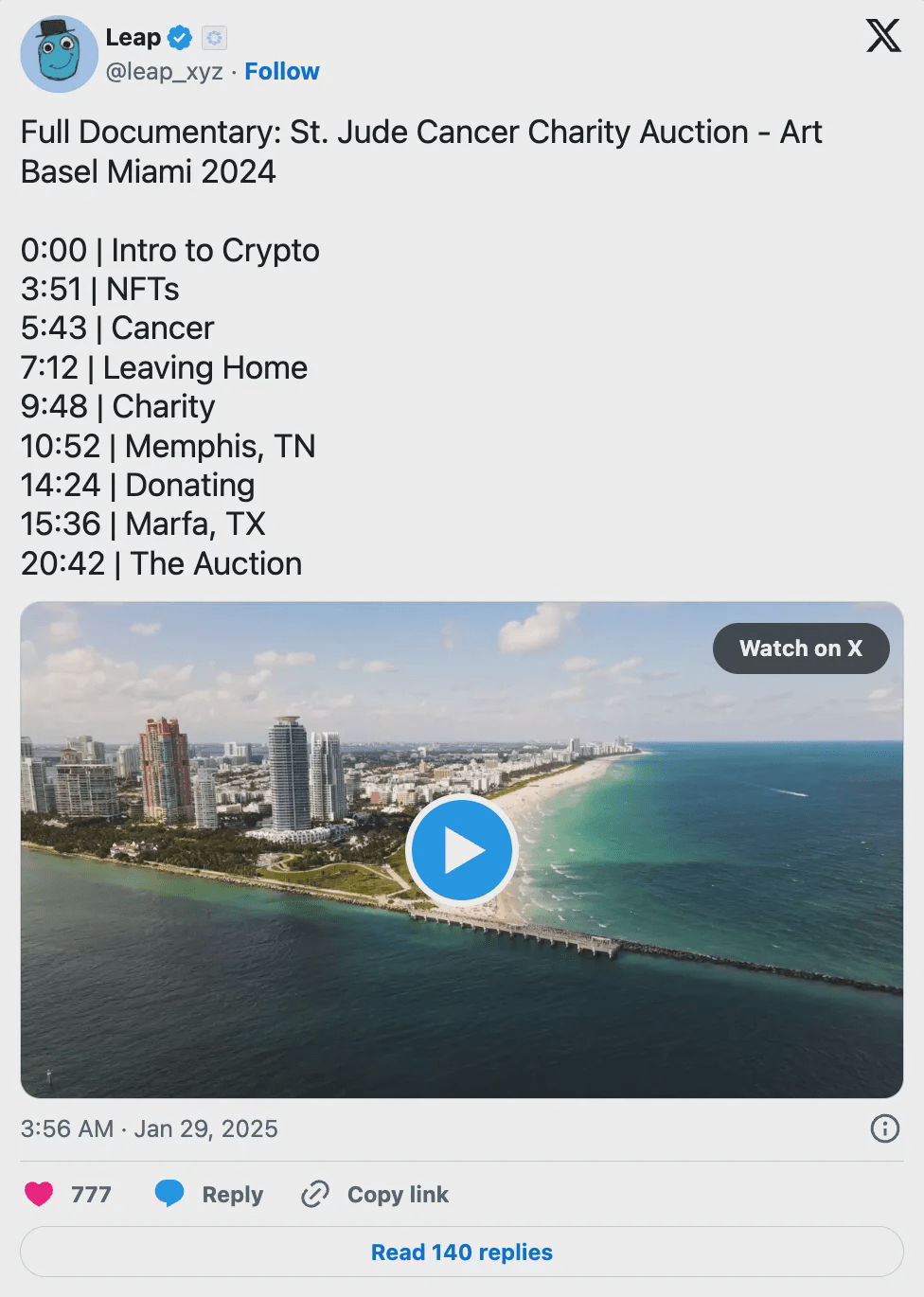Copy link to this post

[x=376, y=1194]
